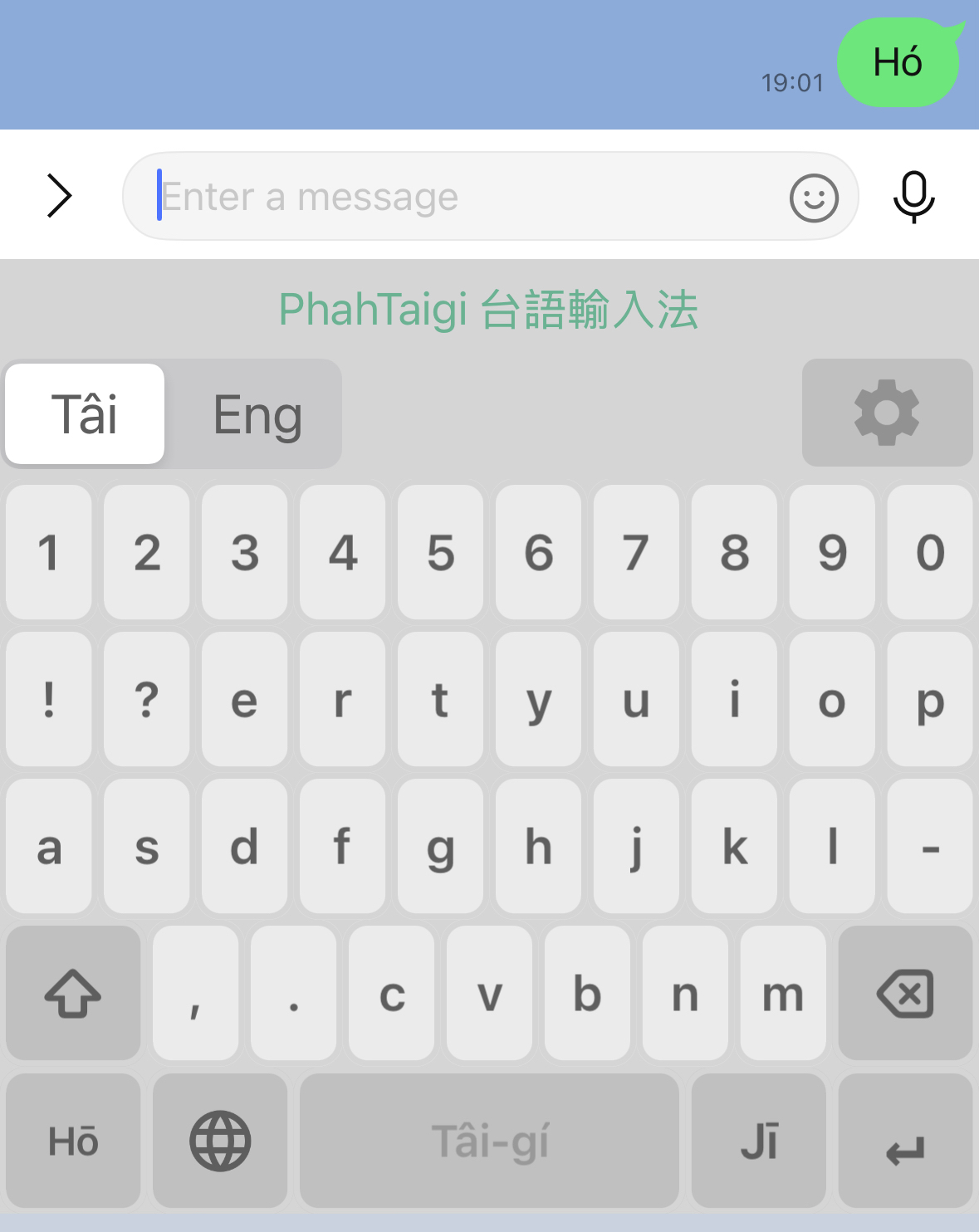Tap the Hō key
Screen dimensions: 979x1232
click(x=73, y=1141)
